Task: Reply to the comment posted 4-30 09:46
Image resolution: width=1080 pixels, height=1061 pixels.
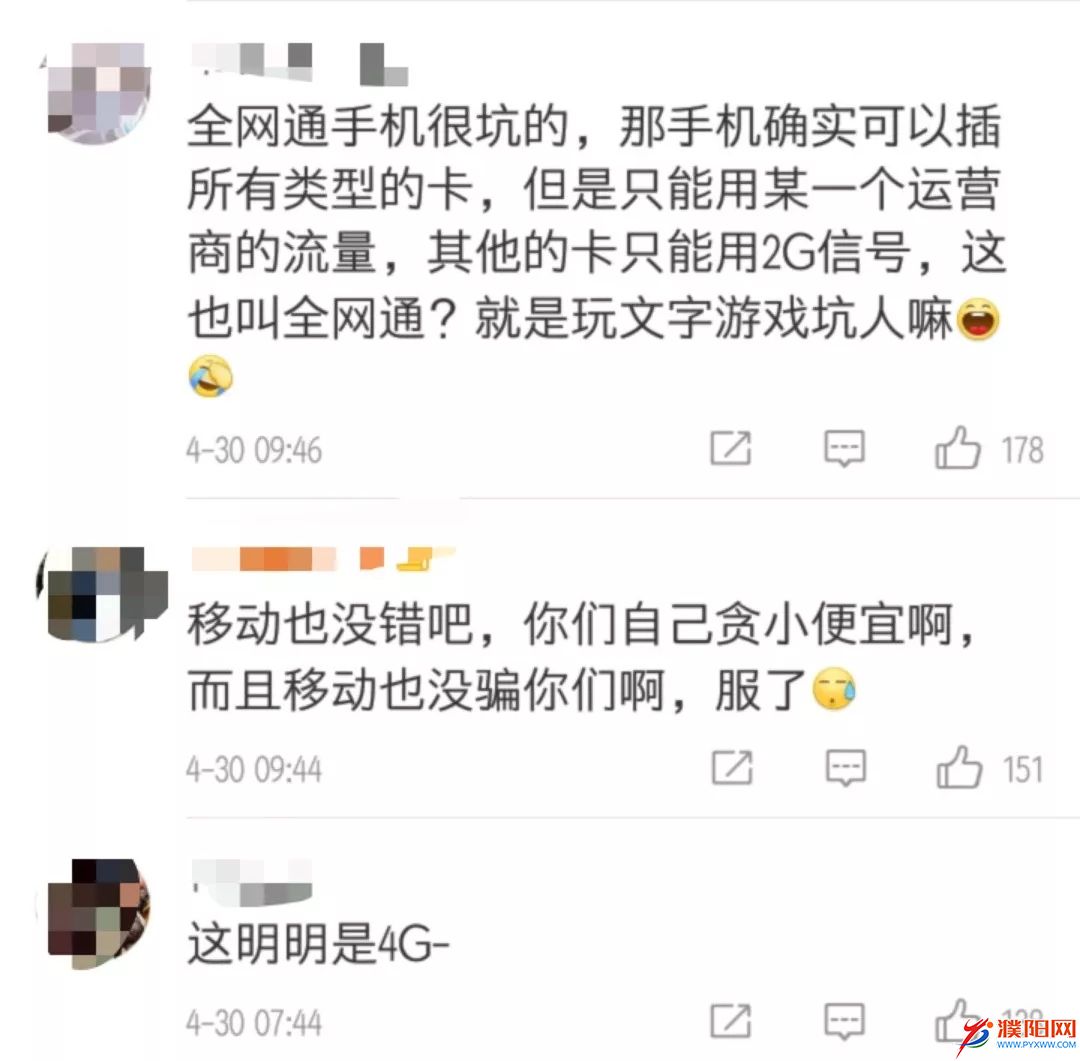Action: [844, 449]
